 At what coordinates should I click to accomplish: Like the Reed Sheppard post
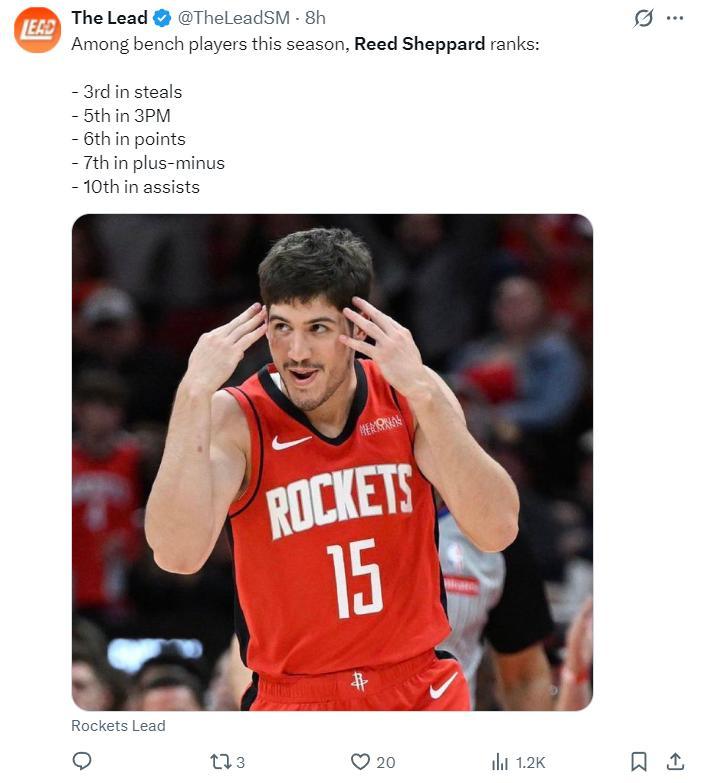[361, 761]
